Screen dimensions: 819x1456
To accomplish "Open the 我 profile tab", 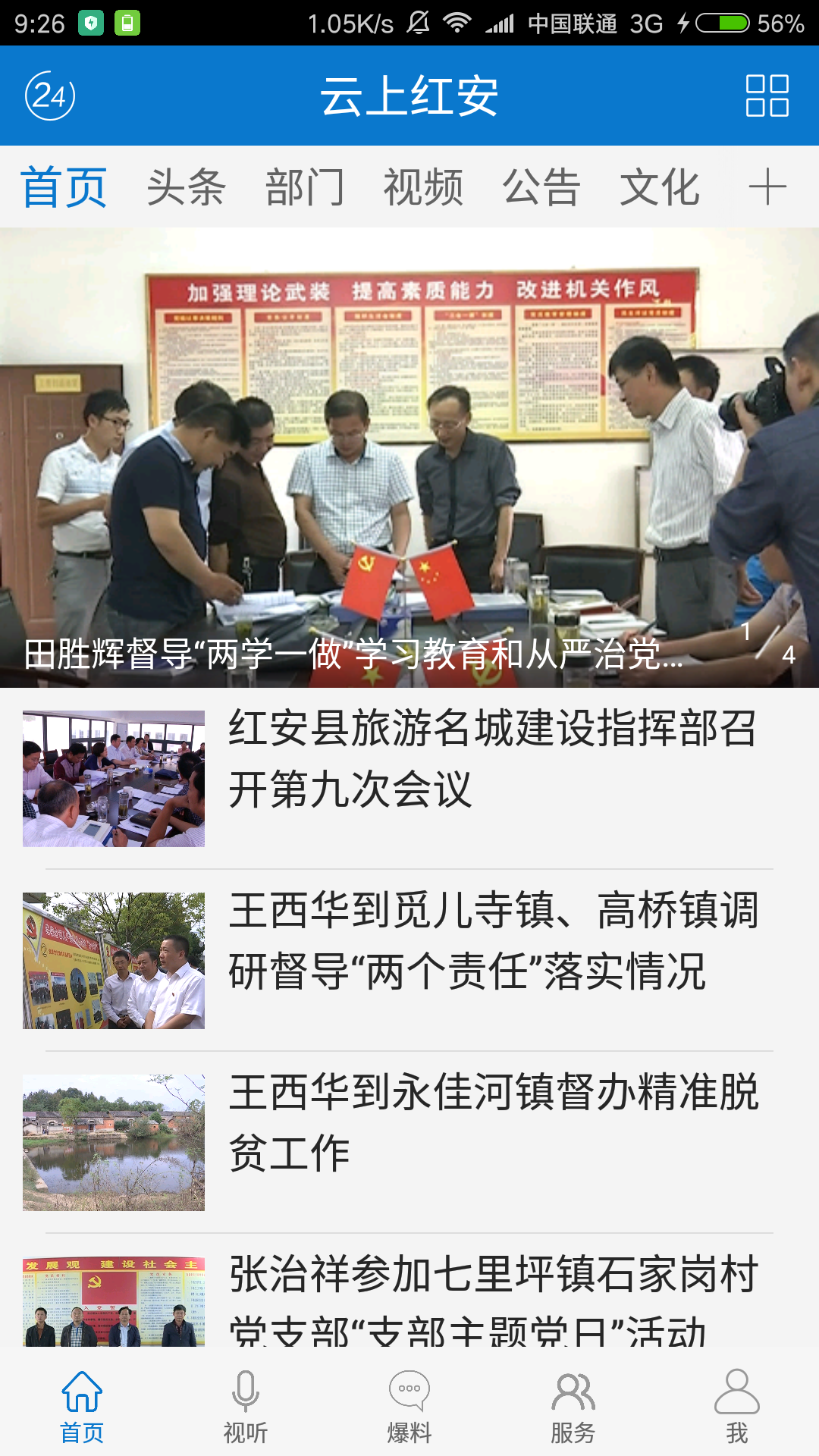I will (736, 1407).
